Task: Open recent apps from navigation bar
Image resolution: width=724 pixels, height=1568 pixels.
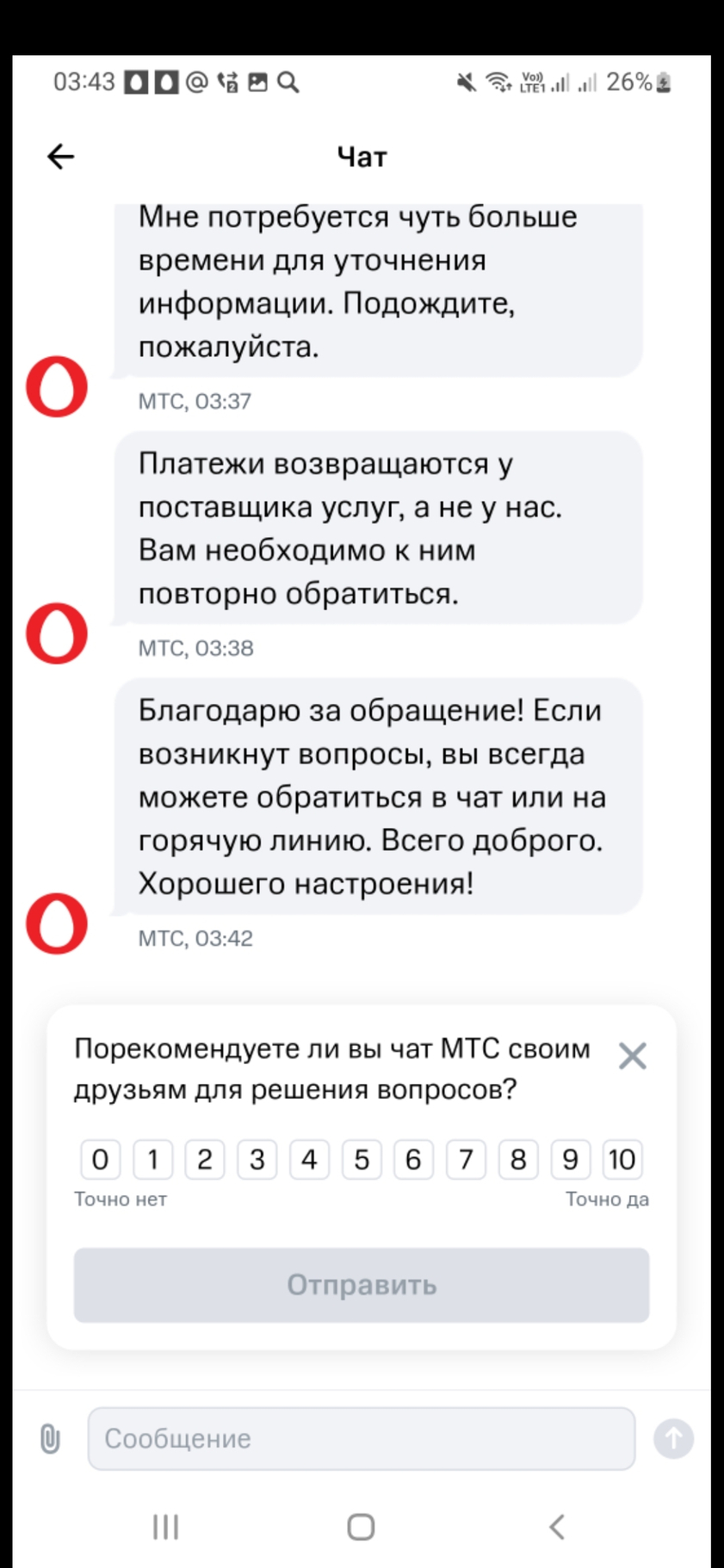Action: (165, 1527)
